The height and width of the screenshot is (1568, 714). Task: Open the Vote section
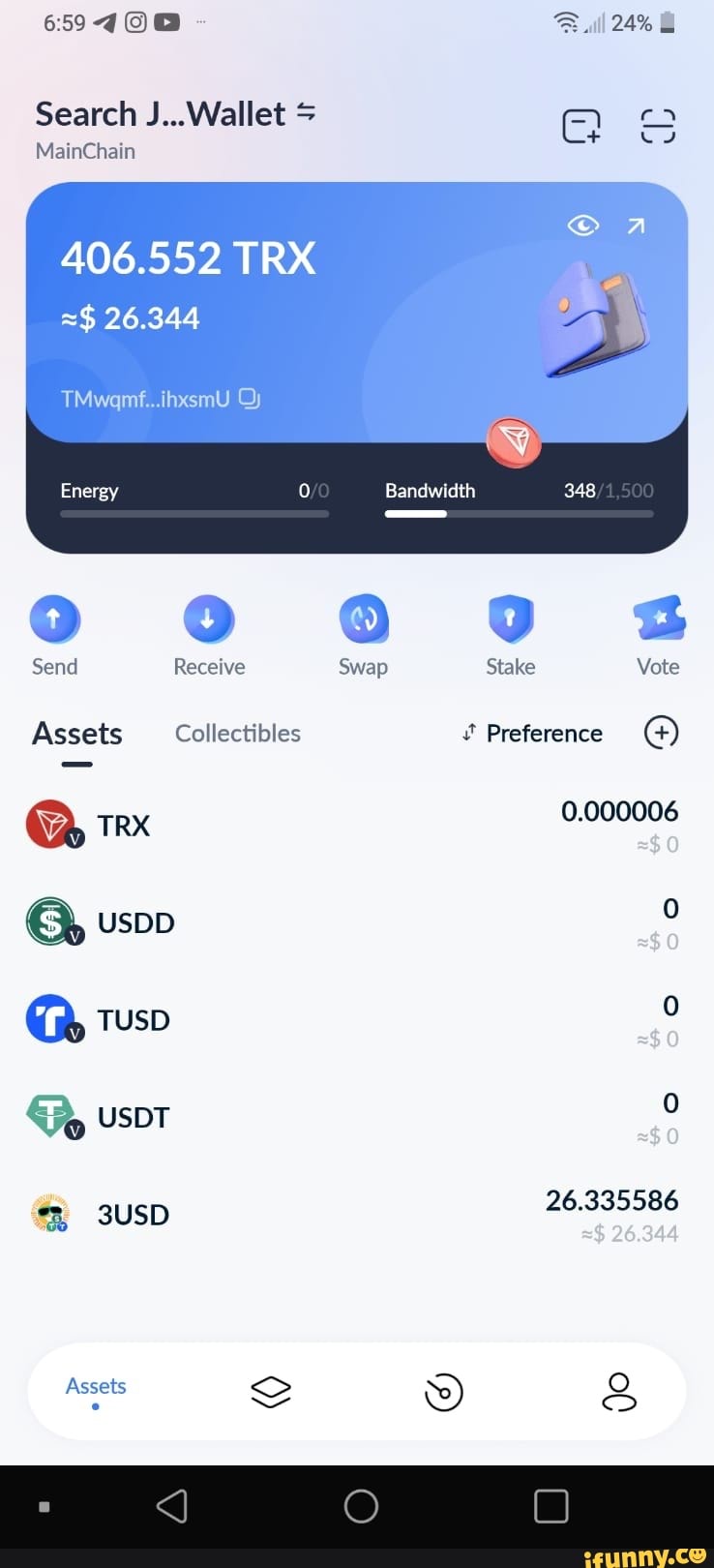[659, 618]
